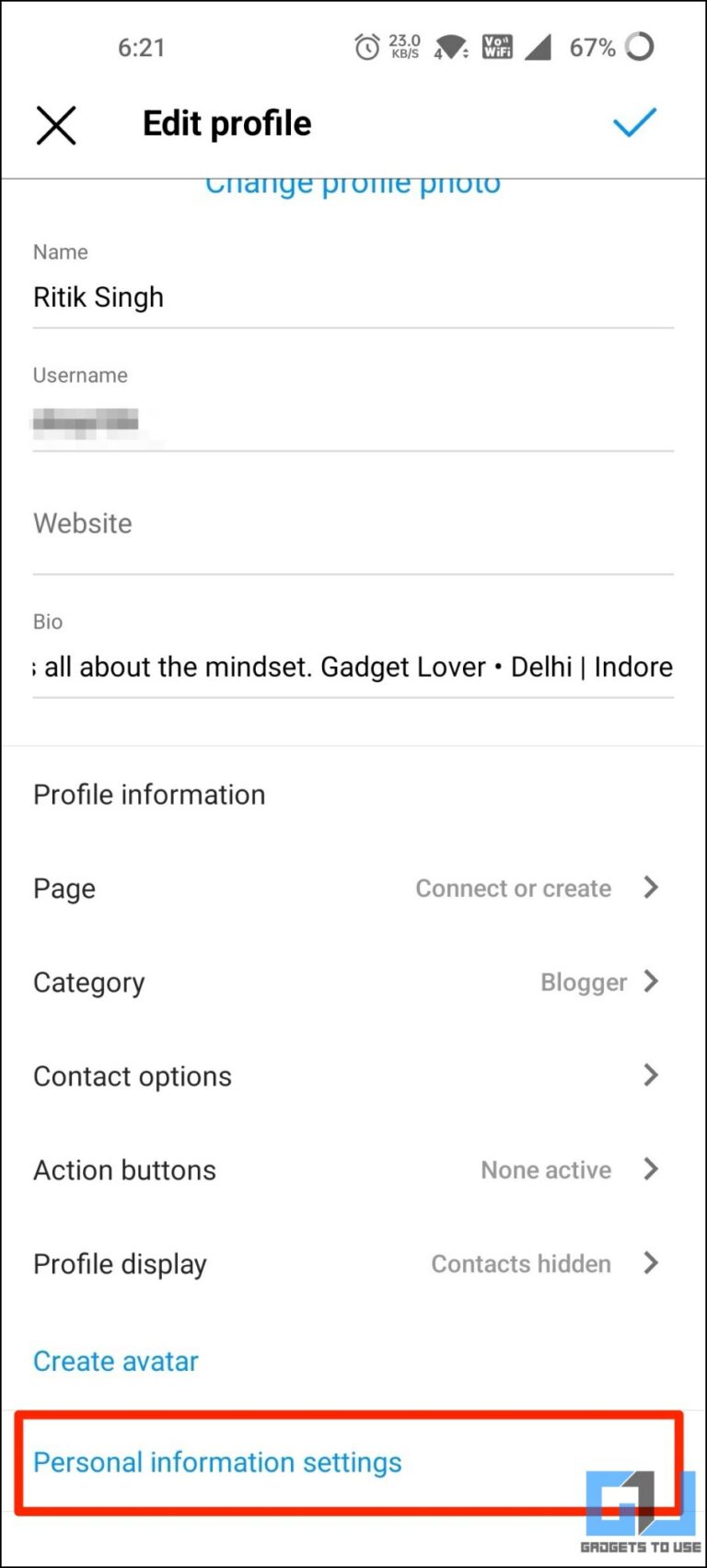
Task: Tap the empty Website field
Action: pyautogui.click(x=353, y=523)
